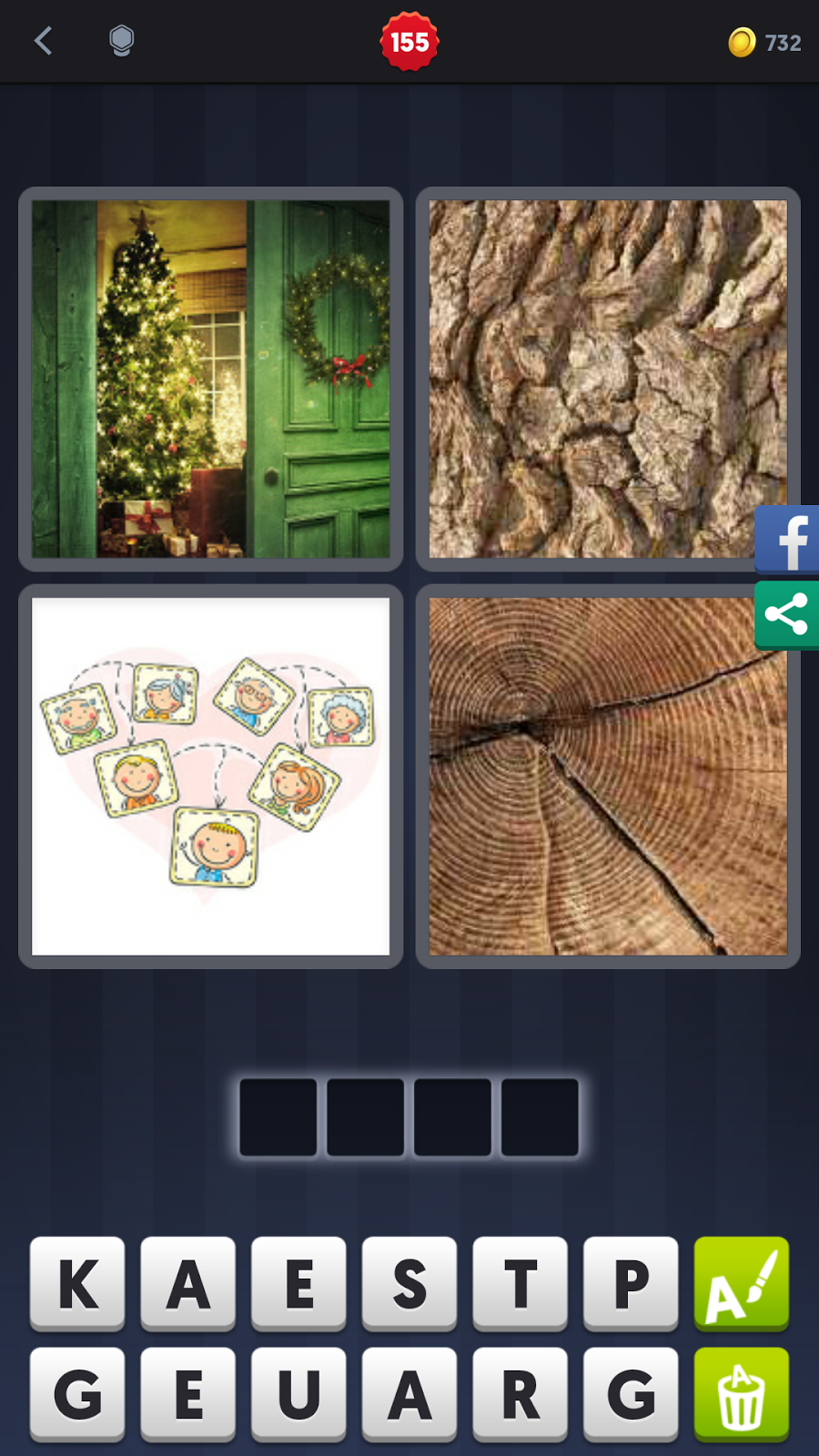Image resolution: width=819 pixels, height=1456 pixels.
Task: Open the hexagon badge icon in top bar
Action: (122, 41)
